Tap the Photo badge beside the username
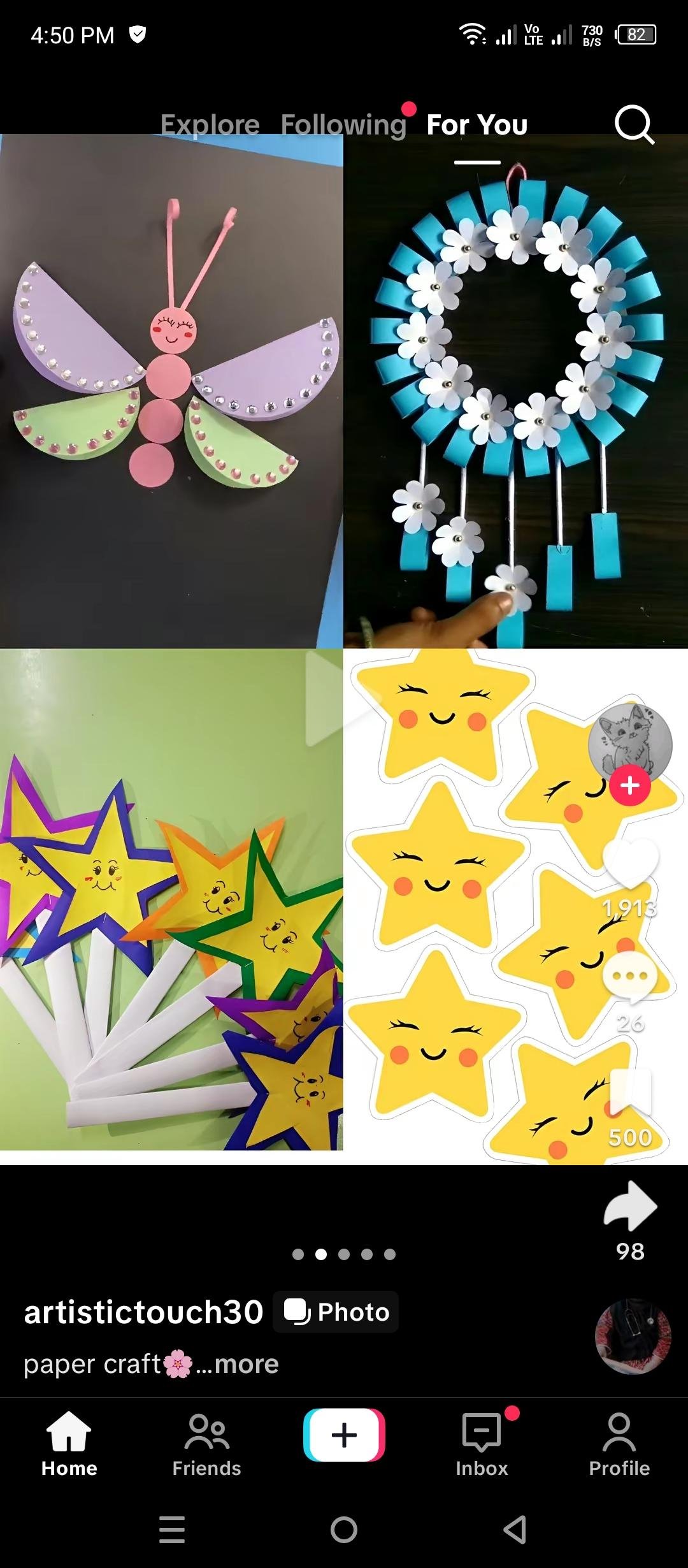Image resolution: width=688 pixels, height=1568 pixels. coord(336,1312)
